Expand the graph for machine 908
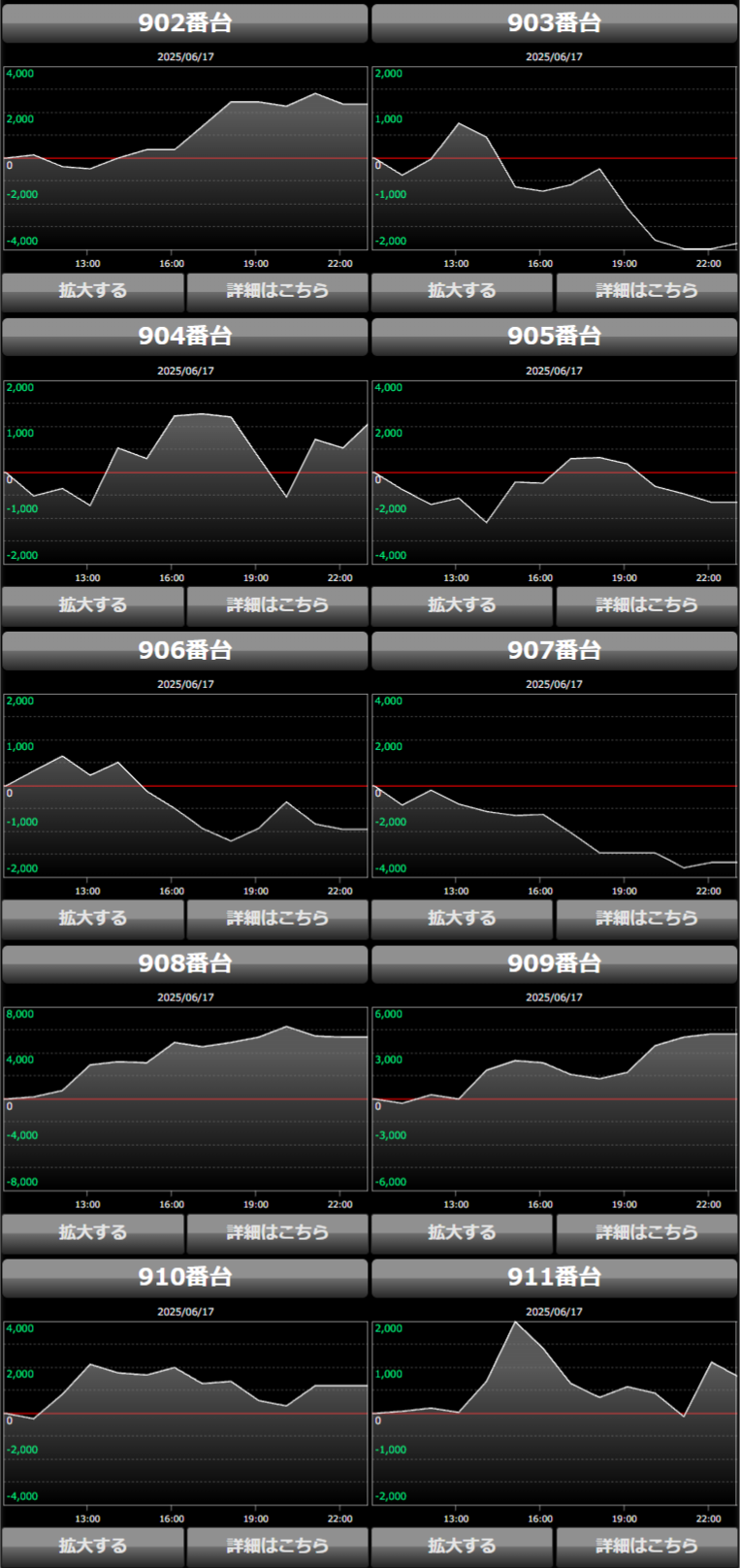The width and height of the screenshot is (740, 1568). tap(93, 1232)
